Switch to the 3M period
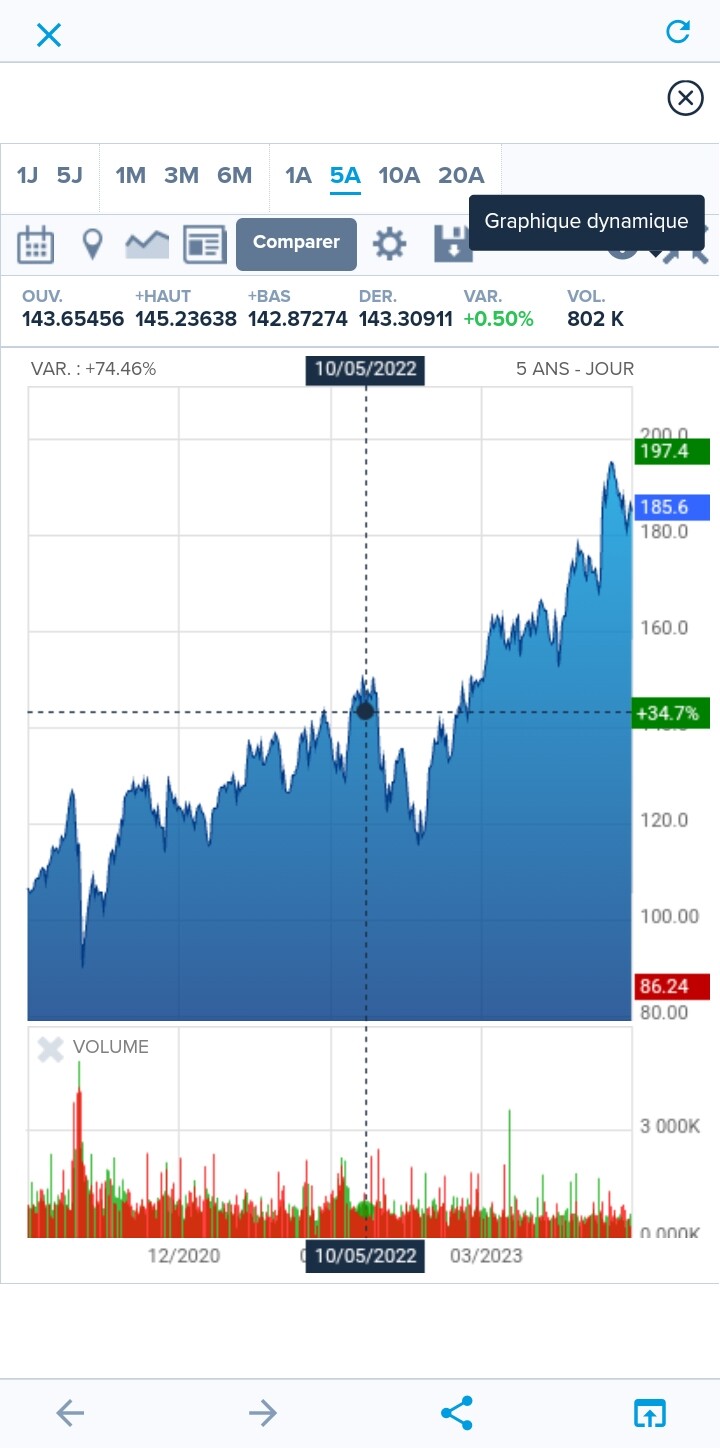720x1448 pixels. pos(181,176)
